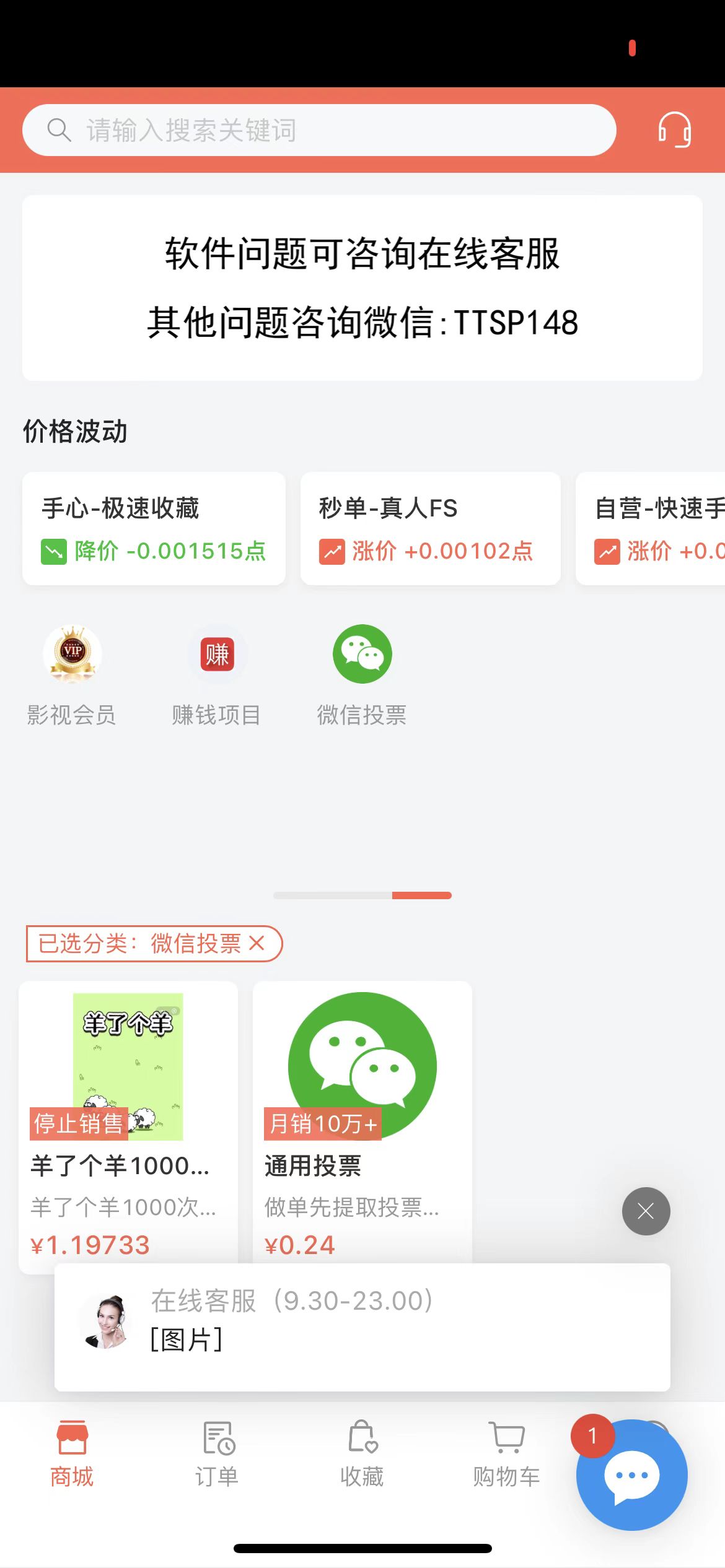Switch to the 商城 tab

pos(72,1453)
